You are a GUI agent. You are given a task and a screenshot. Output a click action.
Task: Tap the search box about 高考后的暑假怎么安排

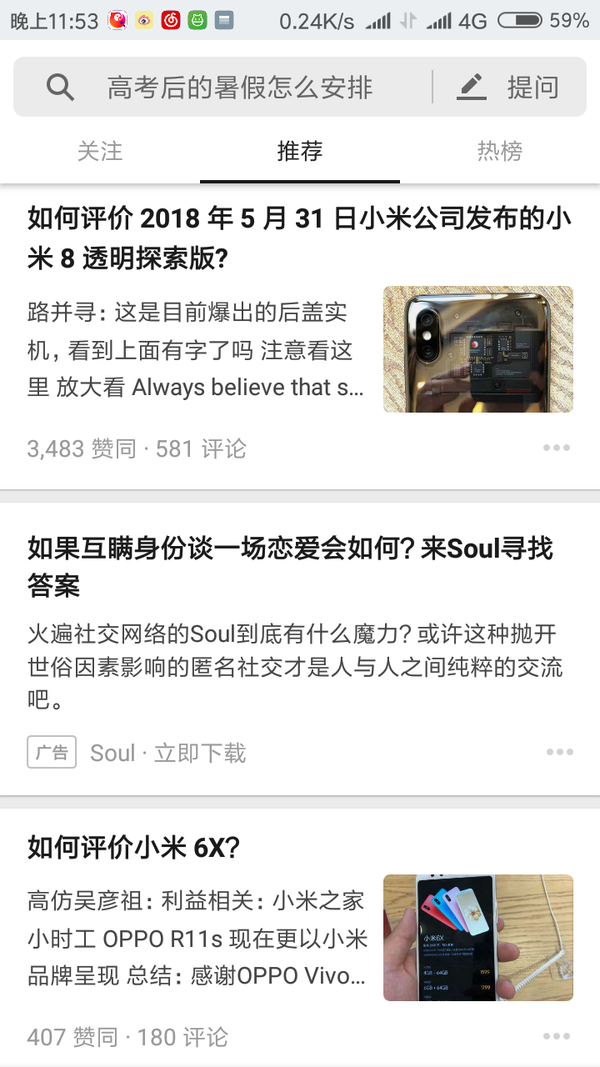pyautogui.click(x=238, y=88)
